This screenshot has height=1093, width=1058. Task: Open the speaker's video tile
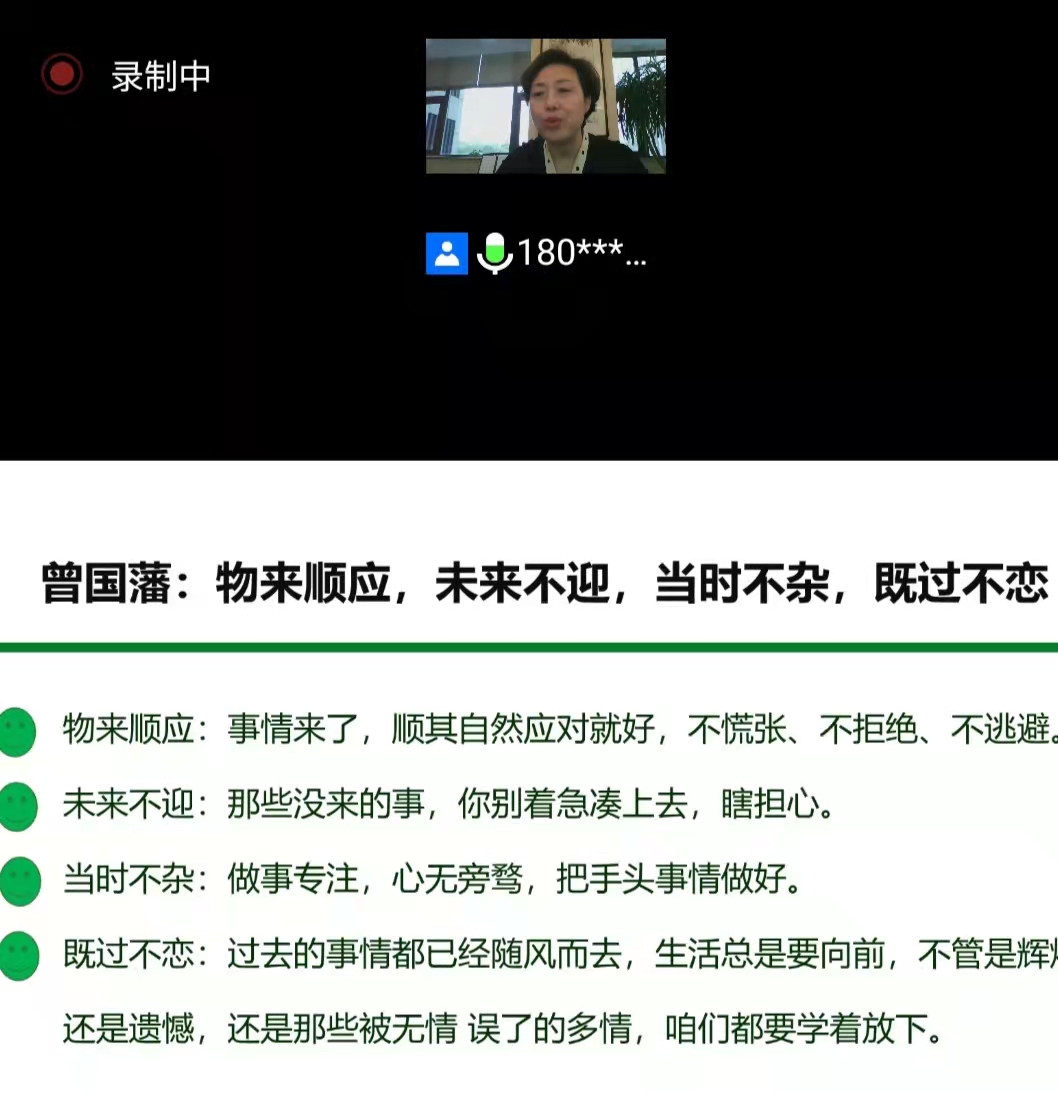coord(545,106)
